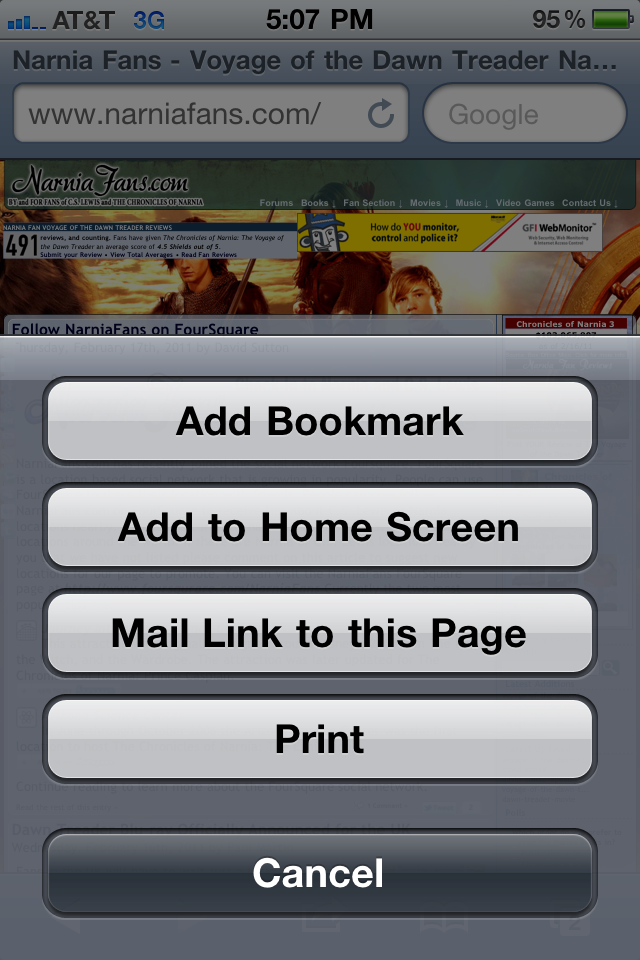This screenshot has width=640, height=960.
Task: Tap Mail Link to this Page
Action: pos(320,633)
